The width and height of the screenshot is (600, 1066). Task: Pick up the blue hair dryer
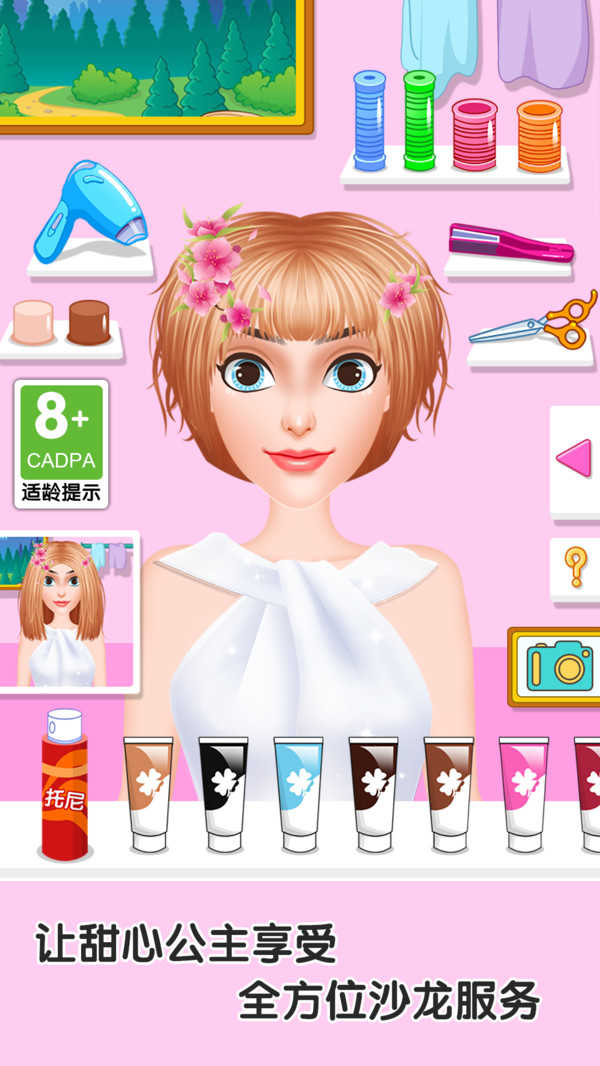(90, 211)
